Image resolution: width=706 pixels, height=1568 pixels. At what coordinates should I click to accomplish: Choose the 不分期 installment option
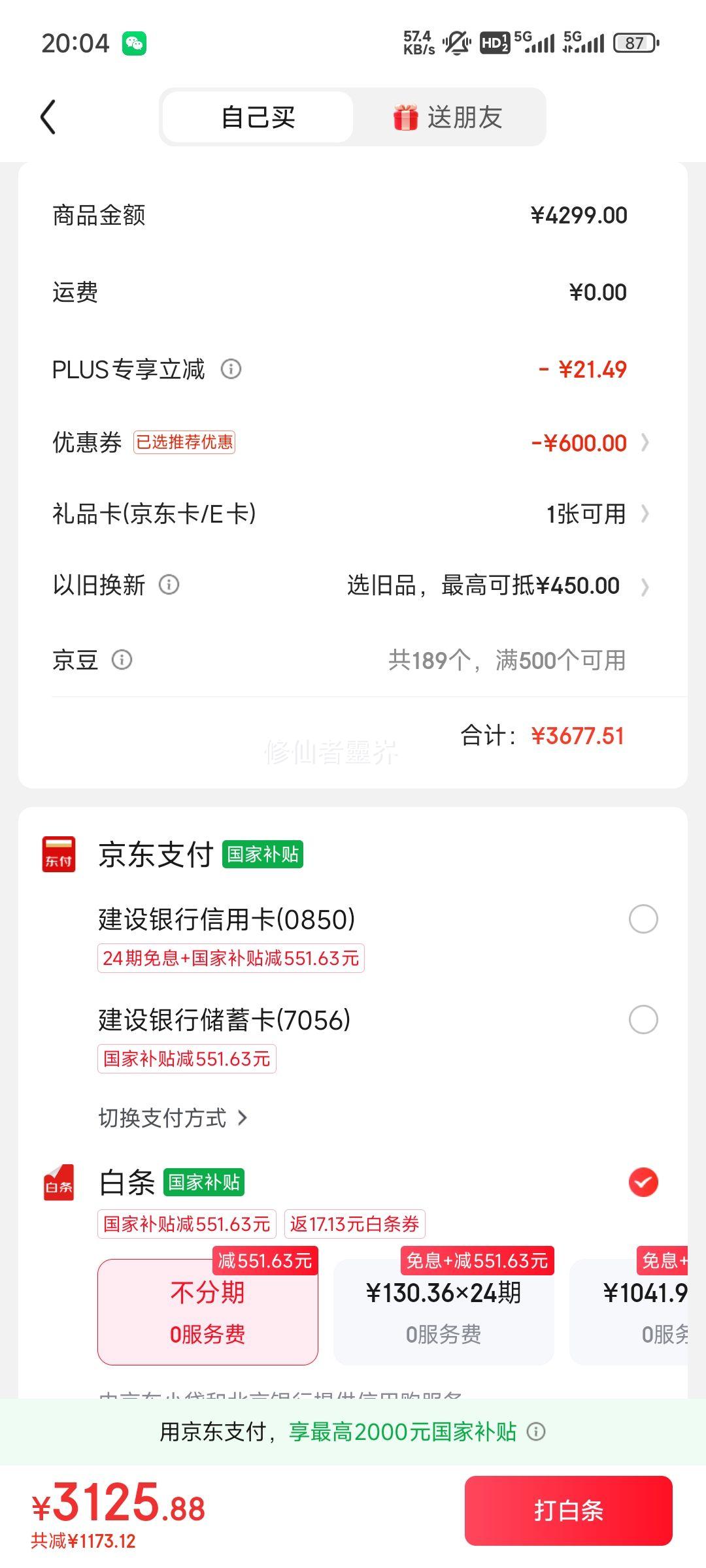(208, 1312)
